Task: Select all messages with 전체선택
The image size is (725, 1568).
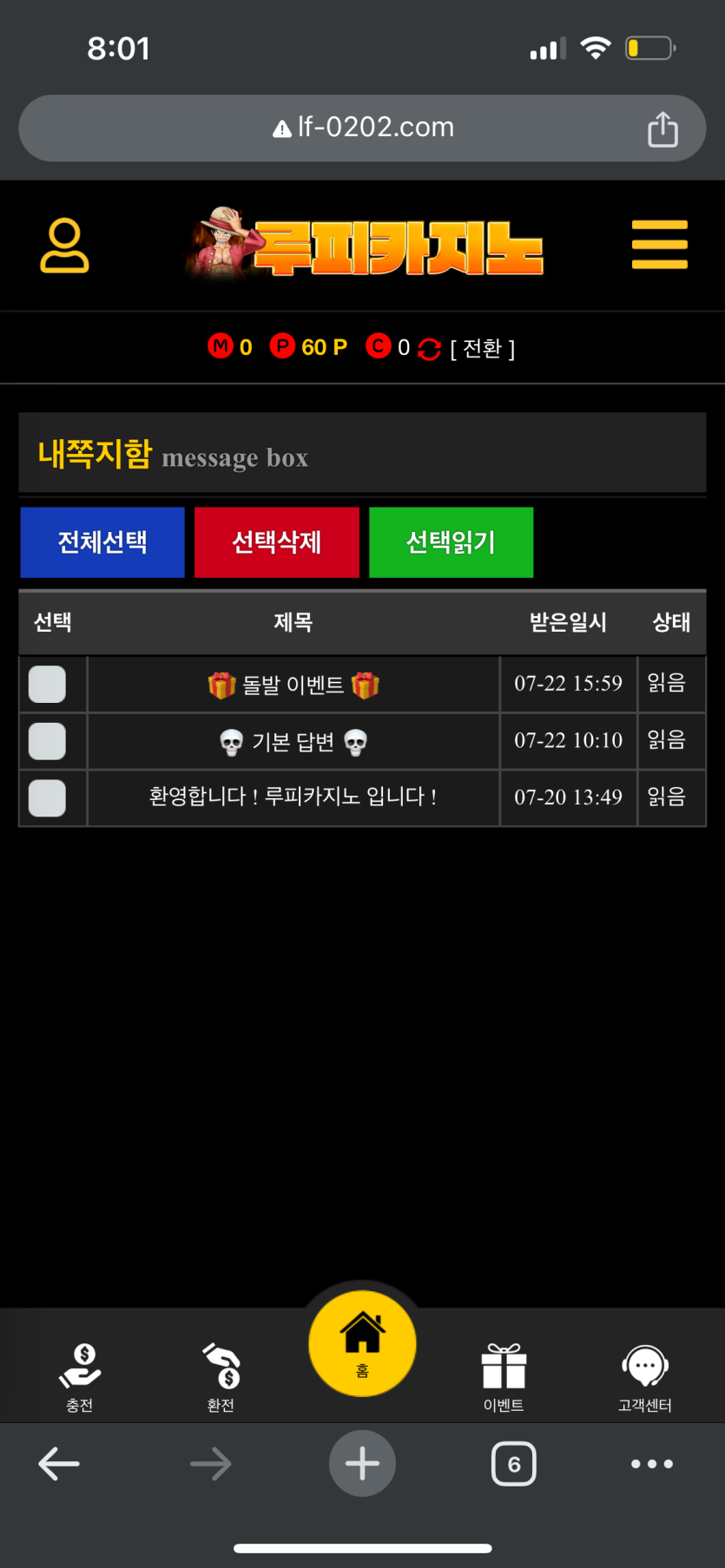Action: point(102,542)
